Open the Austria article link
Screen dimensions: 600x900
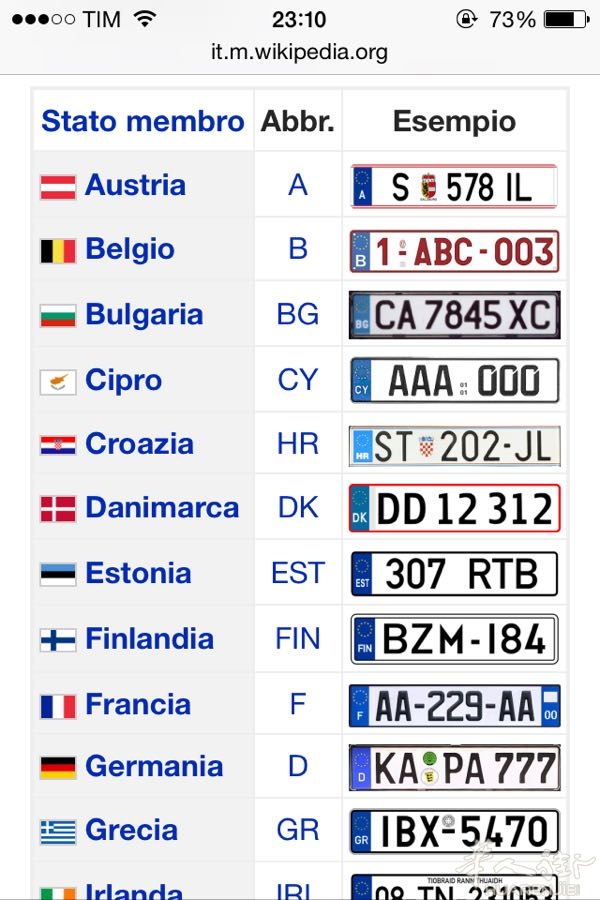(x=135, y=185)
